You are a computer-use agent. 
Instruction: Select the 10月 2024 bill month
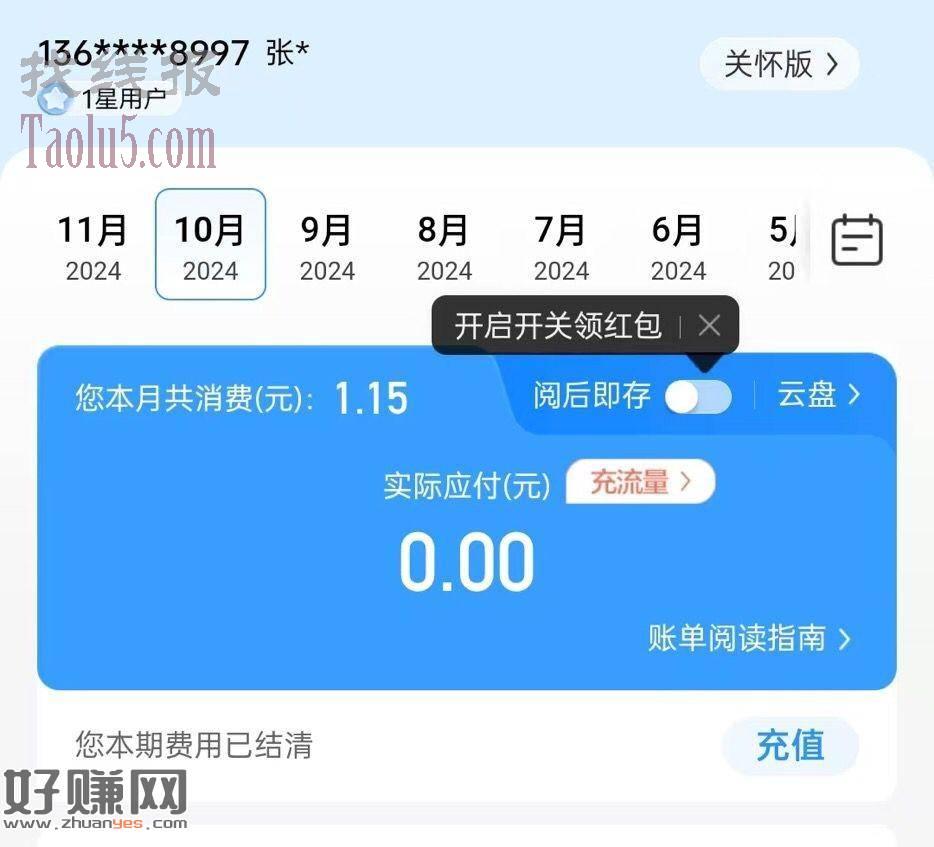tap(210, 246)
